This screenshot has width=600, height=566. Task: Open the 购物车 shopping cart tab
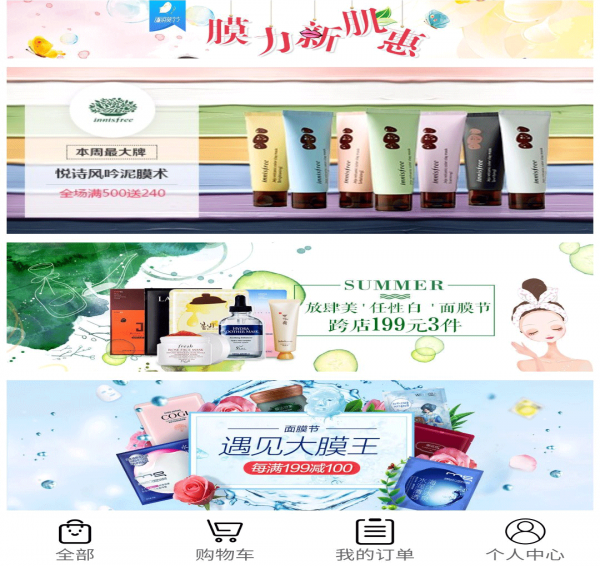[225, 540]
